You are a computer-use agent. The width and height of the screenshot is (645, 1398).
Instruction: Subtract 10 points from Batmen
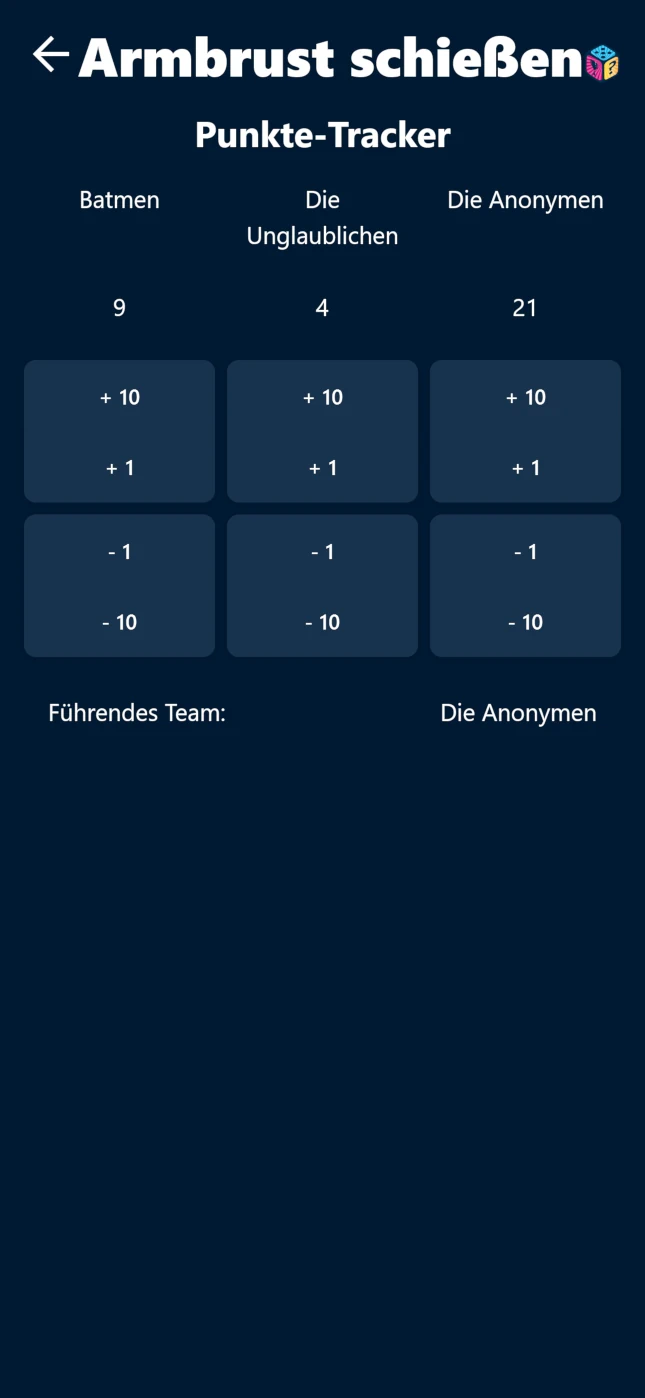coord(119,622)
